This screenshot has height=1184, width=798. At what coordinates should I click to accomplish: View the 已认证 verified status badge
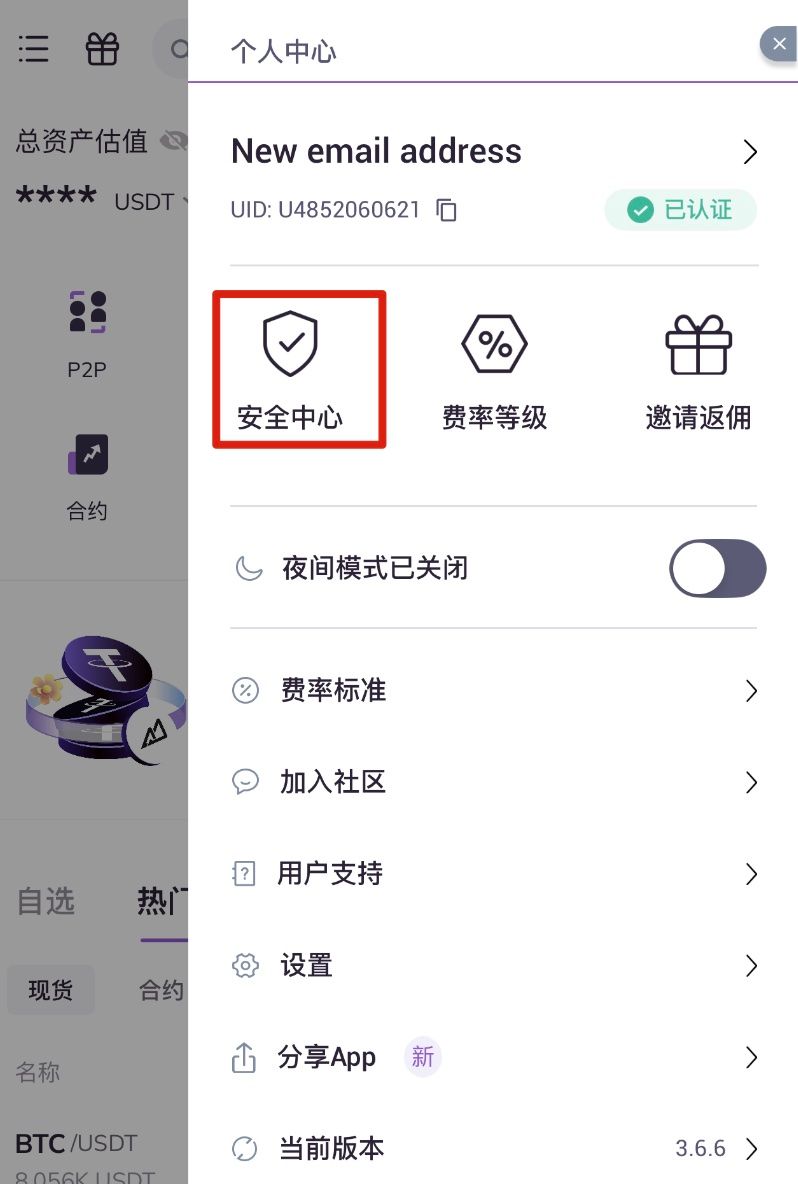click(x=680, y=210)
